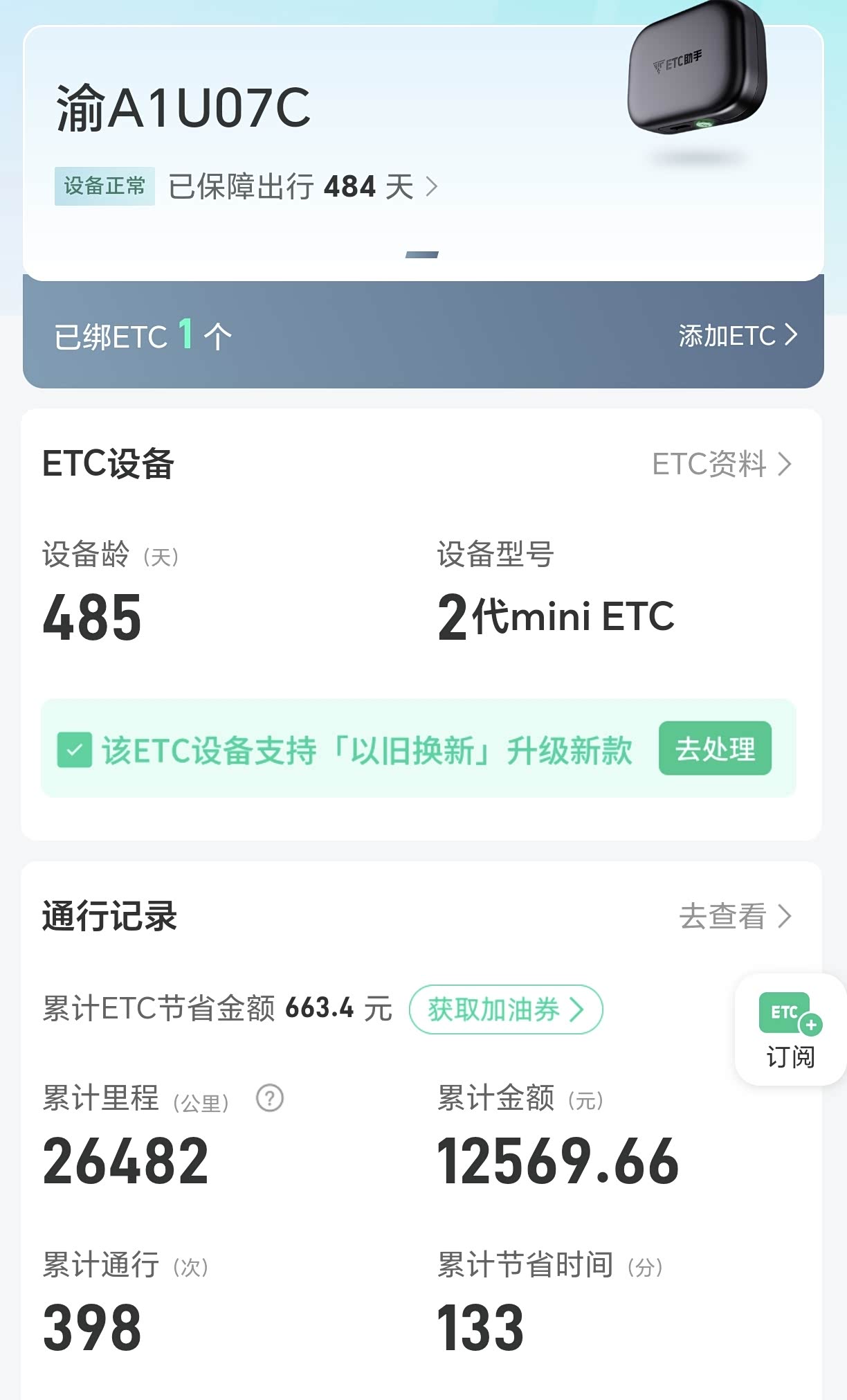Image resolution: width=847 pixels, height=1400 pixels.
Task: Open the 渝A1U07C vehicle card
Action: click(x=183, y=109)
